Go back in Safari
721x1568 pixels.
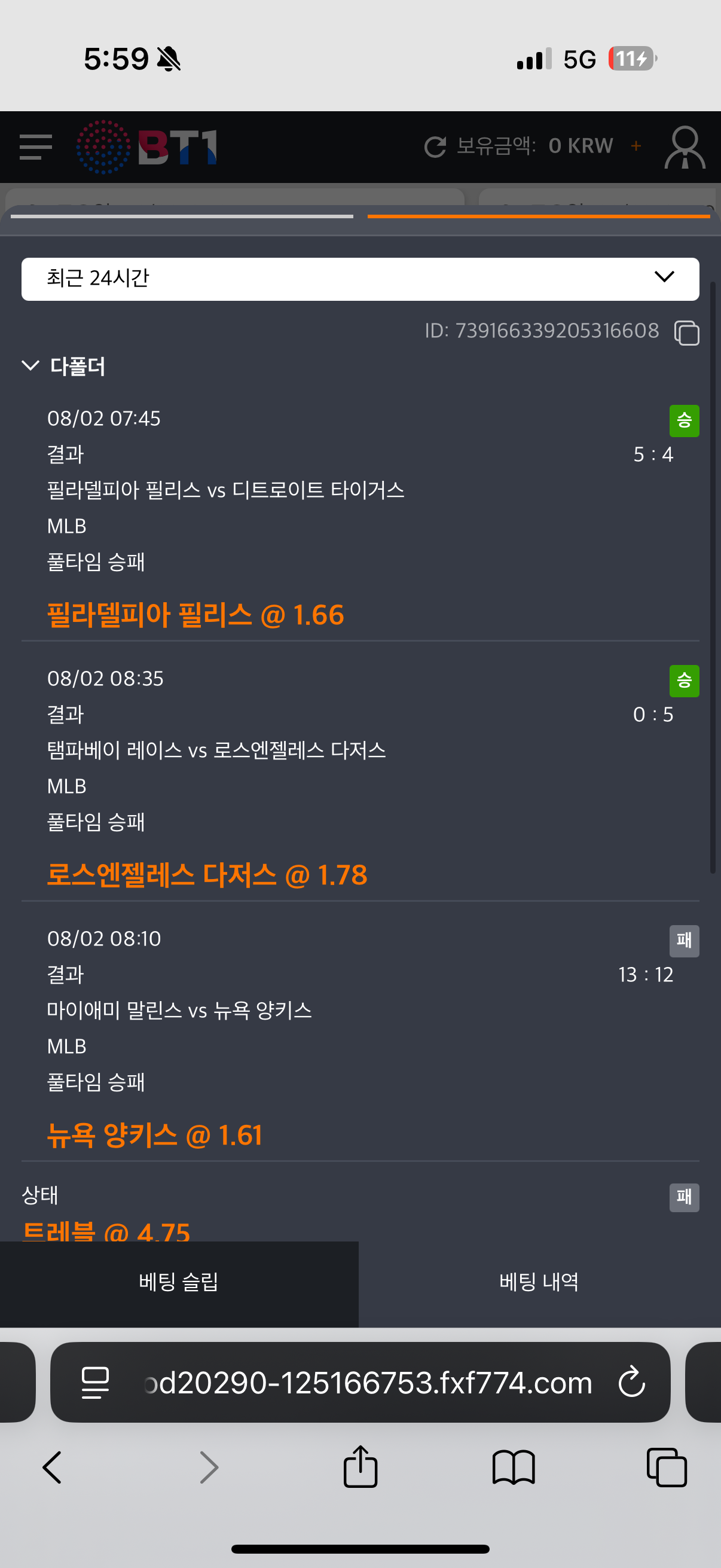pyautogui.click(x=53, y=1467)
